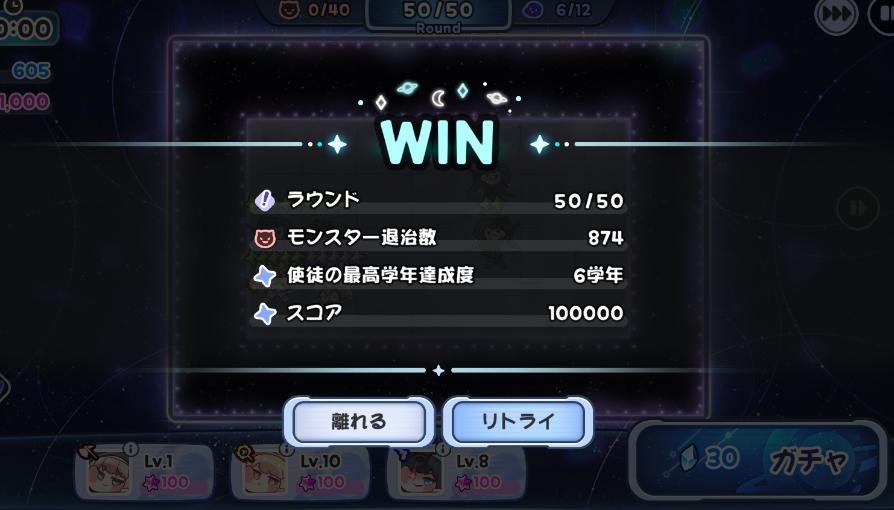This screenshot has width=894, height=510.
Task: Tap the リトライ button to retry
Action: click(517, 421)
